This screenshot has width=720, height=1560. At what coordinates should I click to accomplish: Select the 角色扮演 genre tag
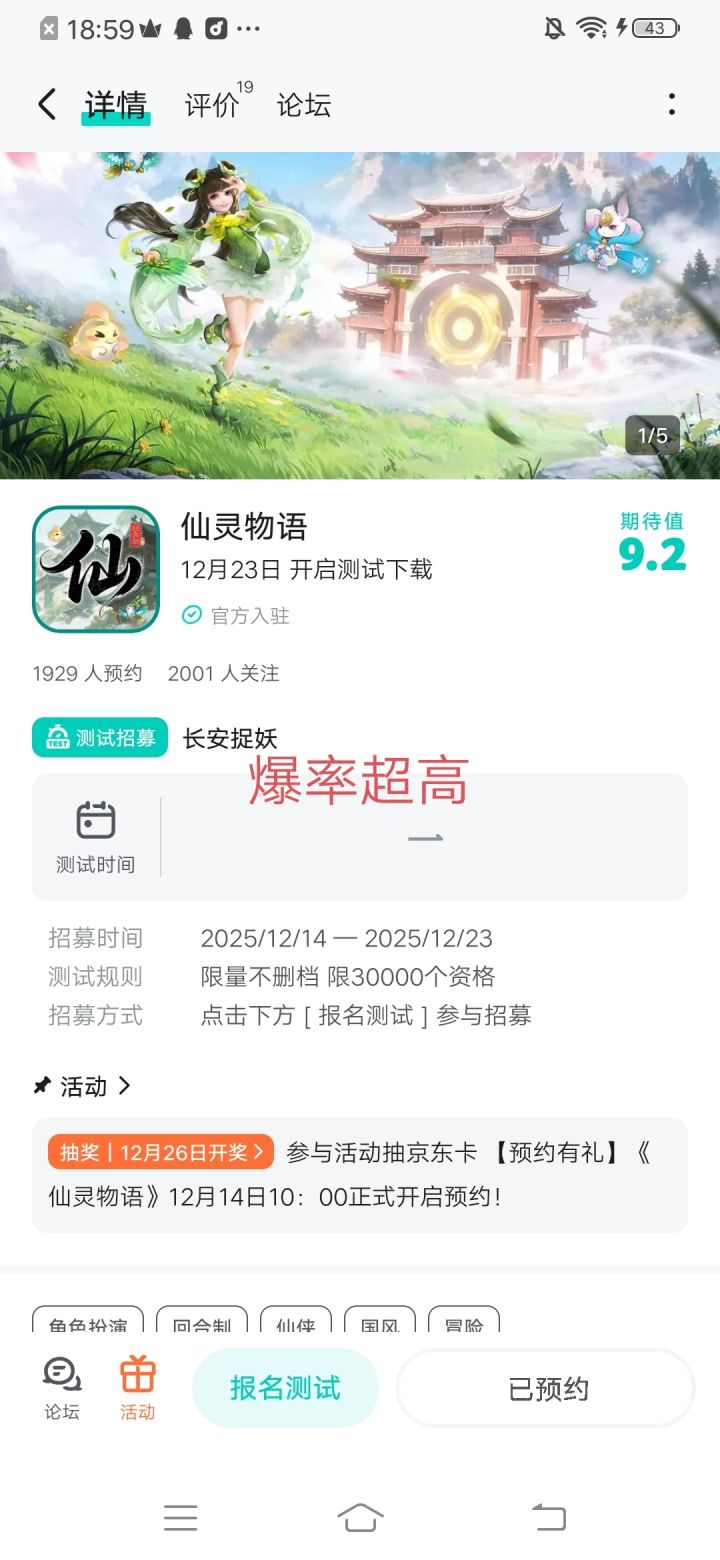[87, 1325]
